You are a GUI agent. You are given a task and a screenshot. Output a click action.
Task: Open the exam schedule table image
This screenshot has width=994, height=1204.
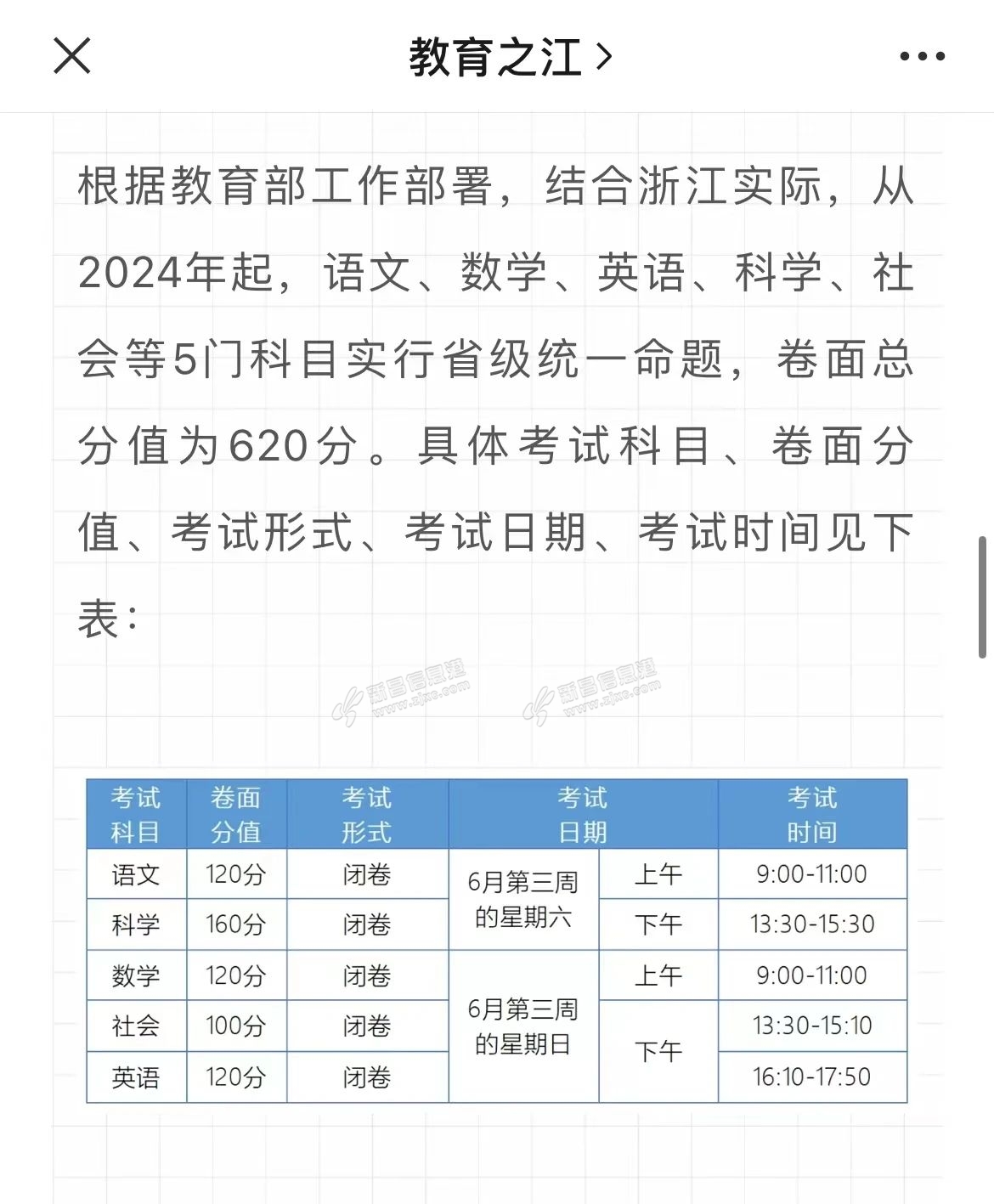click(497, 941)
